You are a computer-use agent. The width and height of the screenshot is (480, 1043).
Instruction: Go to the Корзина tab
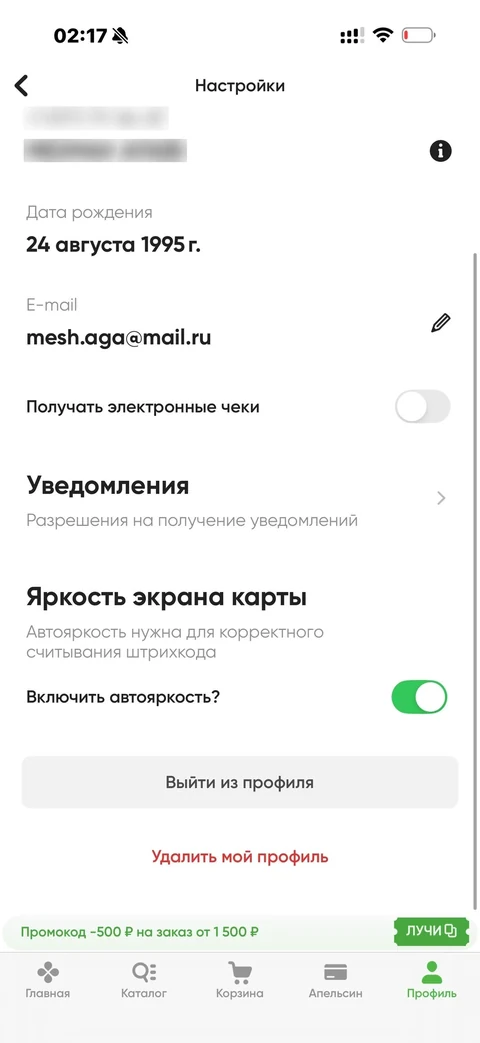(x=240, y=980)
